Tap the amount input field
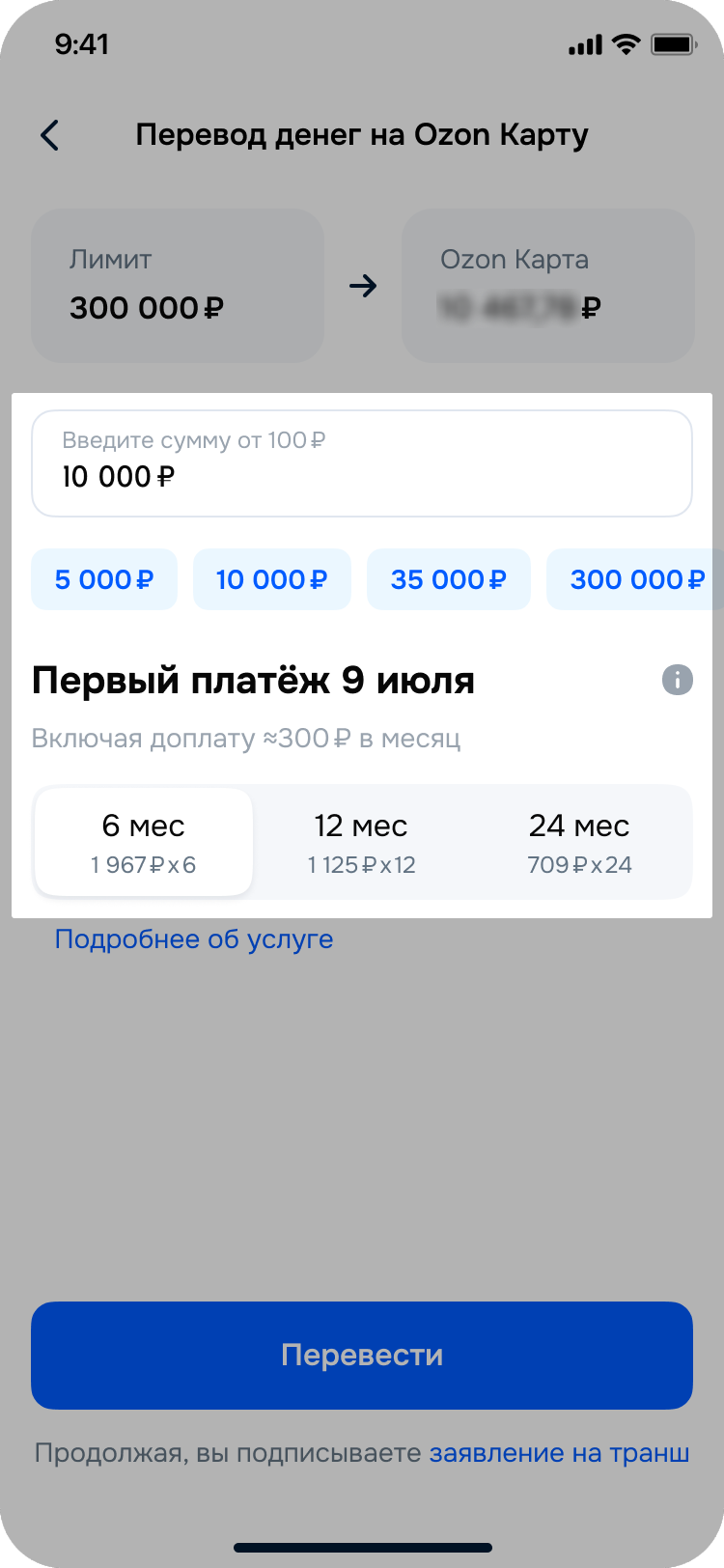Image resolution: width=724 pixels, height=1568 pixels. (x=362, y=463)
